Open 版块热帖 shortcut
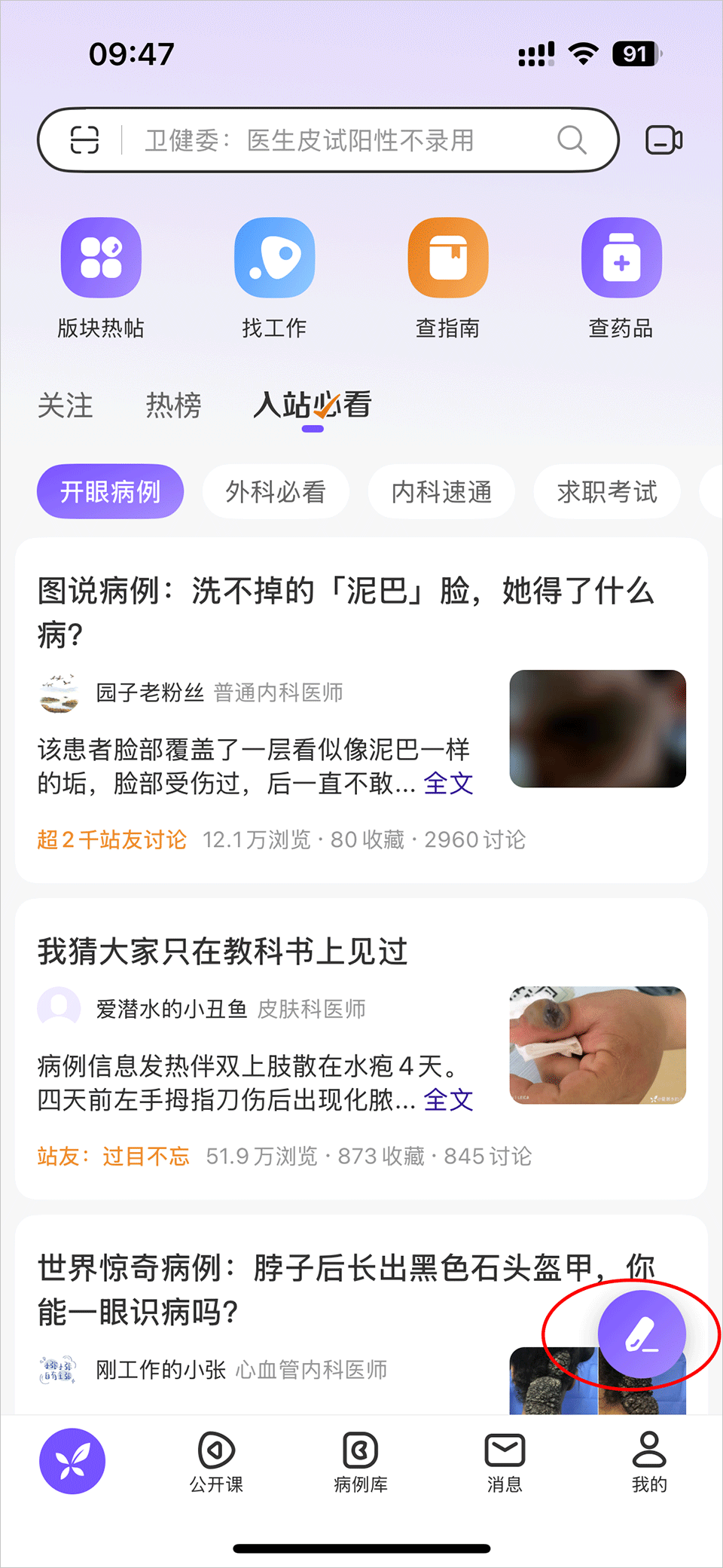This screenshot has height=1568, width=723. 101,277
